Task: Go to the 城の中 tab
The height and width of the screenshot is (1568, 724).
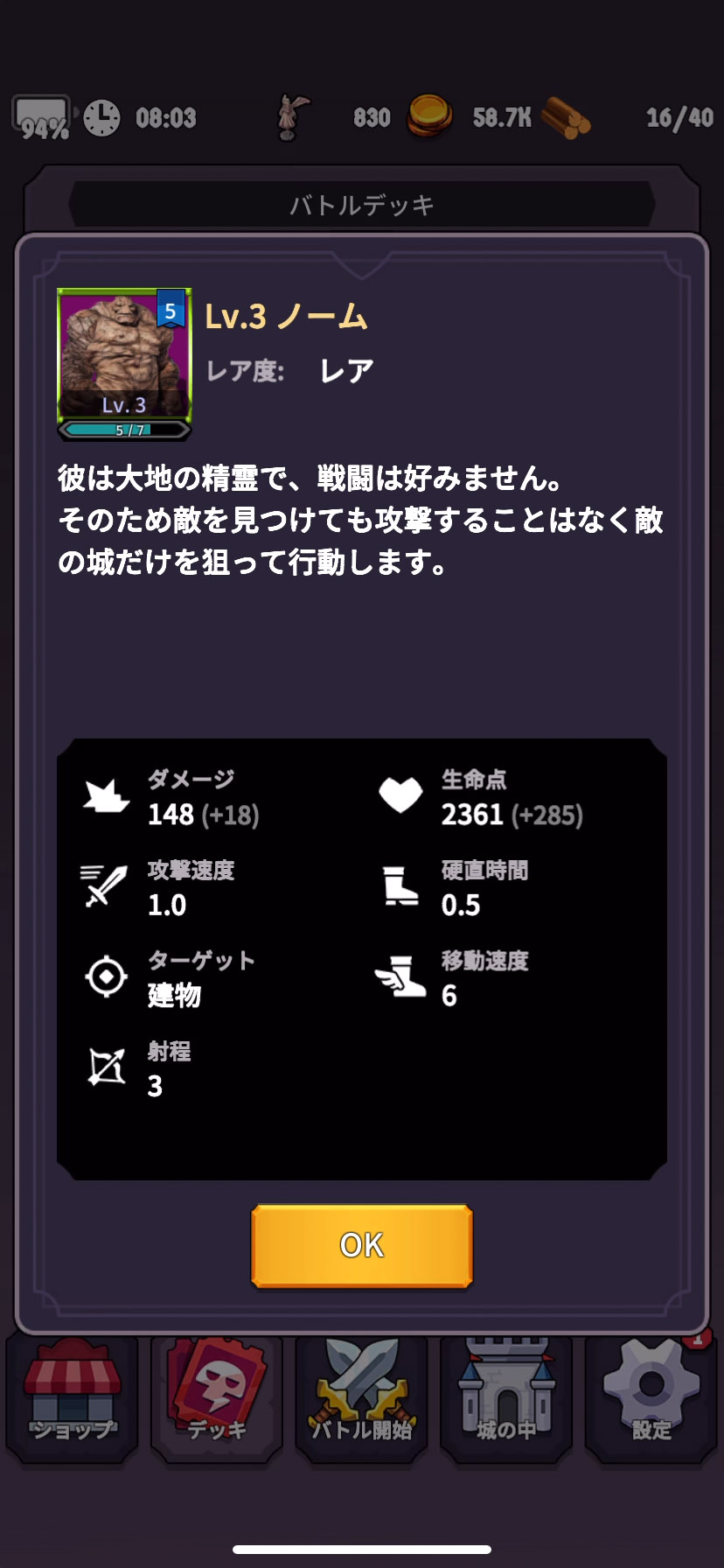Action: (x=506, y=1397)
